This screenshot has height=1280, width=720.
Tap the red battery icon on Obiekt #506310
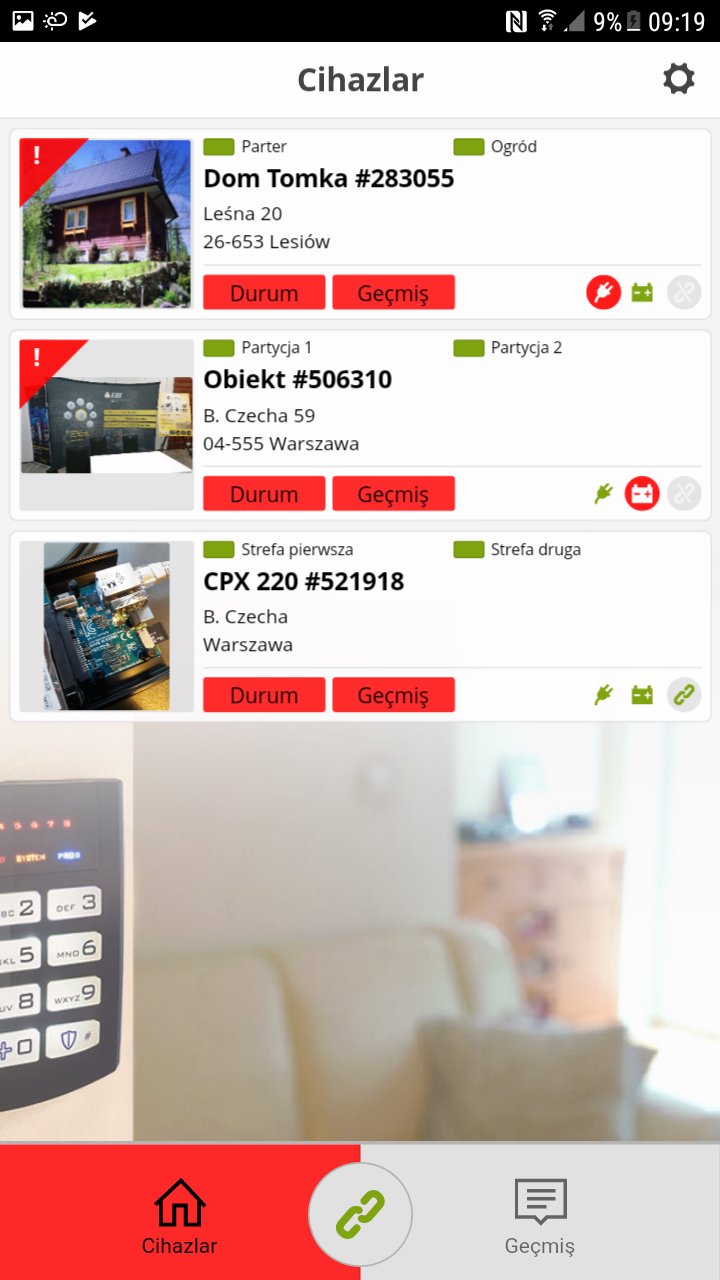[x=642, y=494]
